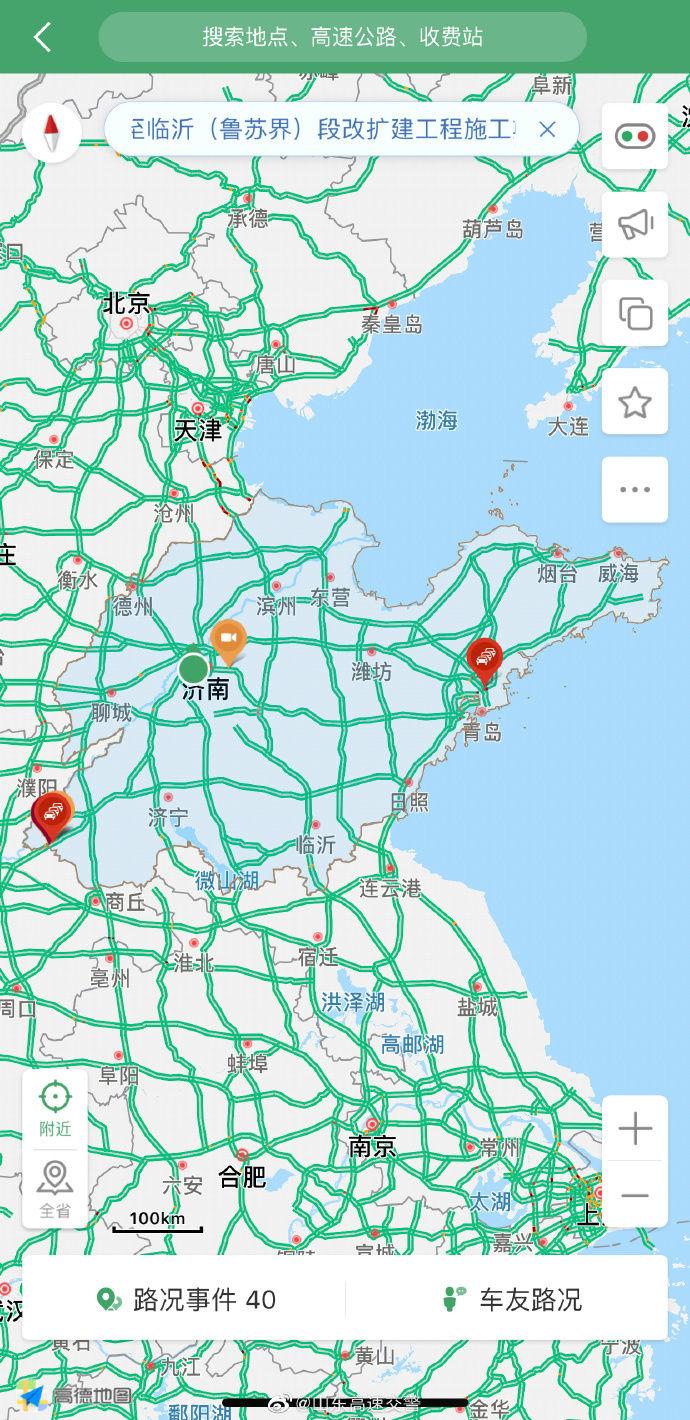The image size is (690, 1420).
Task: Zoom out with the minus button
Action: [635, 1195]
